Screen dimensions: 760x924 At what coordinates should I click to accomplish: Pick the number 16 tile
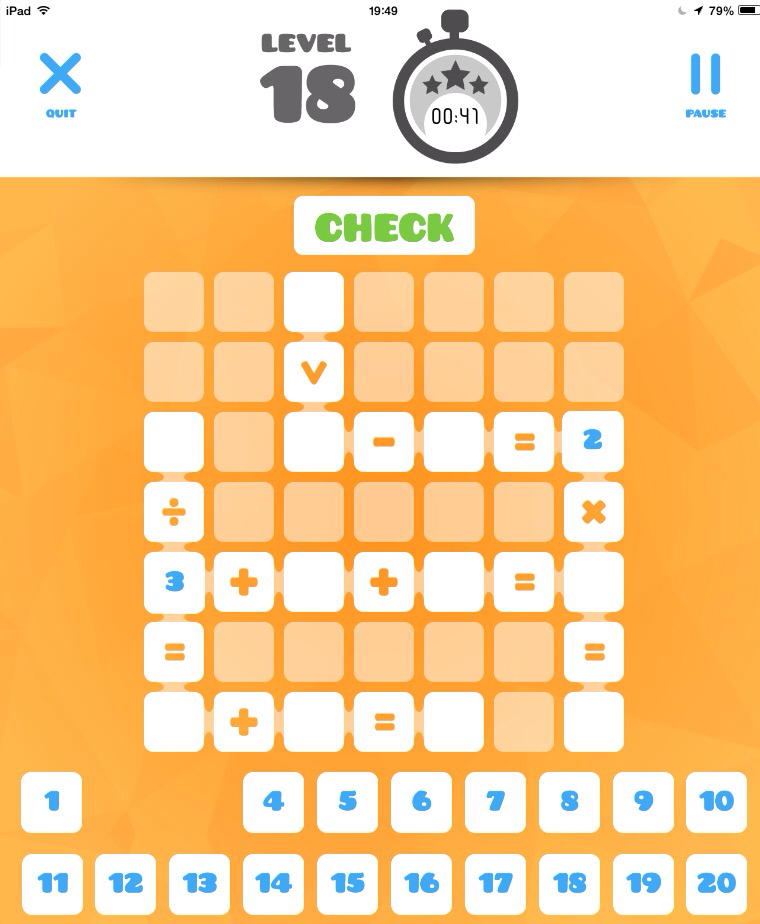pos(421,884)
